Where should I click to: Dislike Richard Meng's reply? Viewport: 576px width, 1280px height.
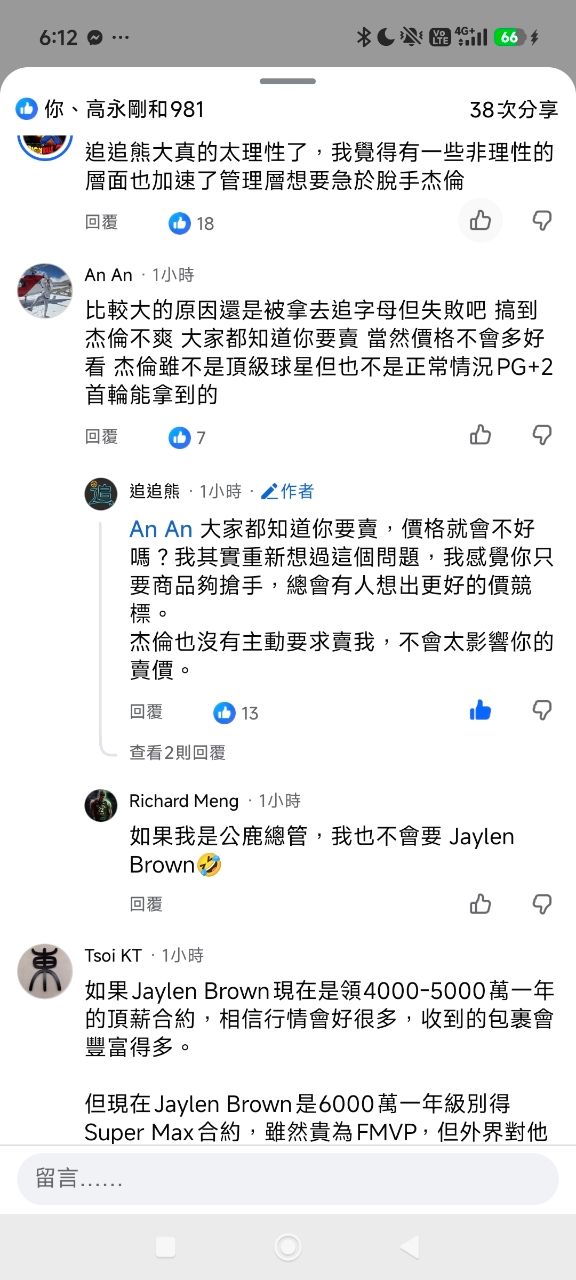(x=542, y=904)
